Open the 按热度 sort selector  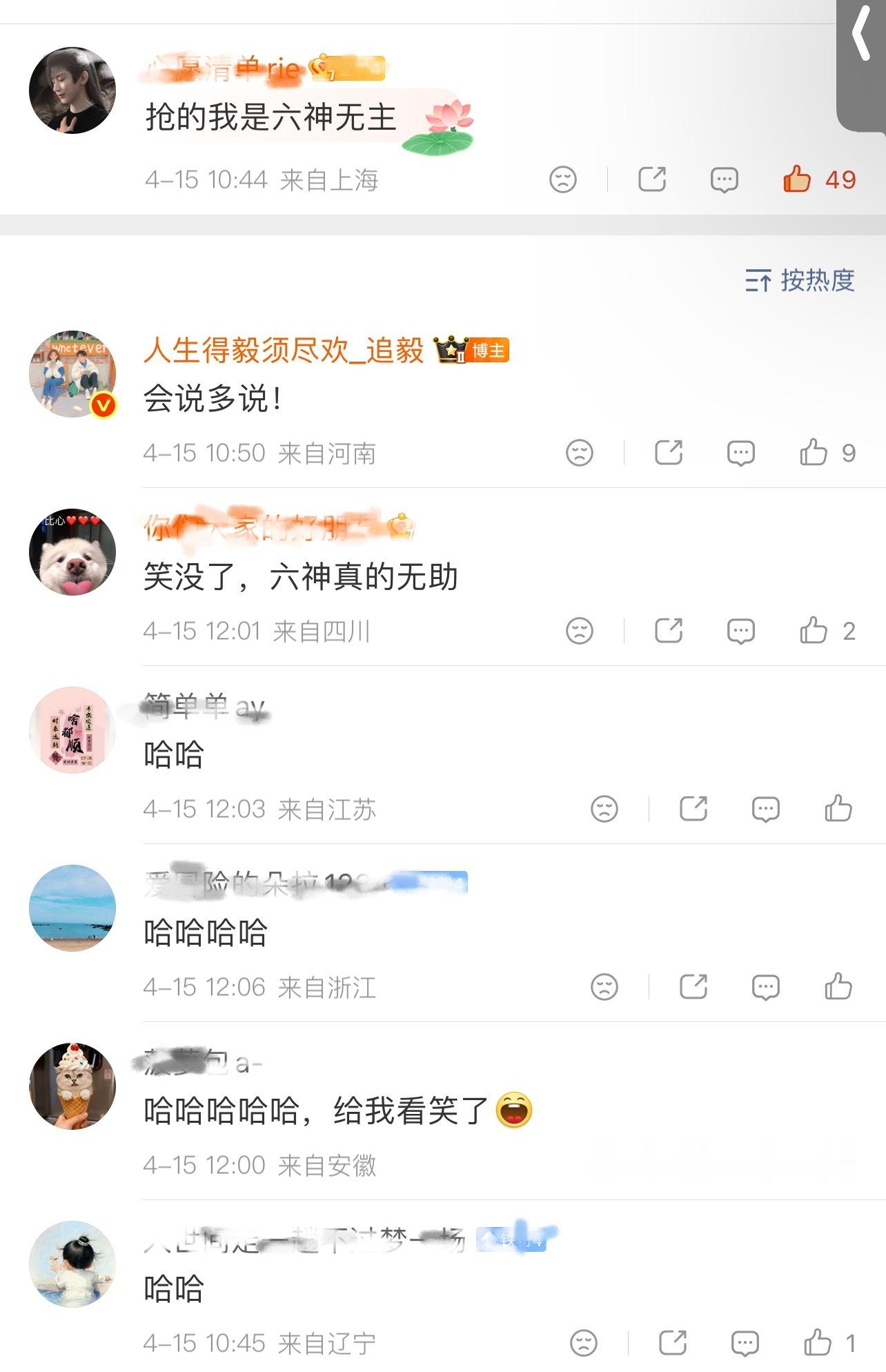pyautogui.click(x=800, y=282)
